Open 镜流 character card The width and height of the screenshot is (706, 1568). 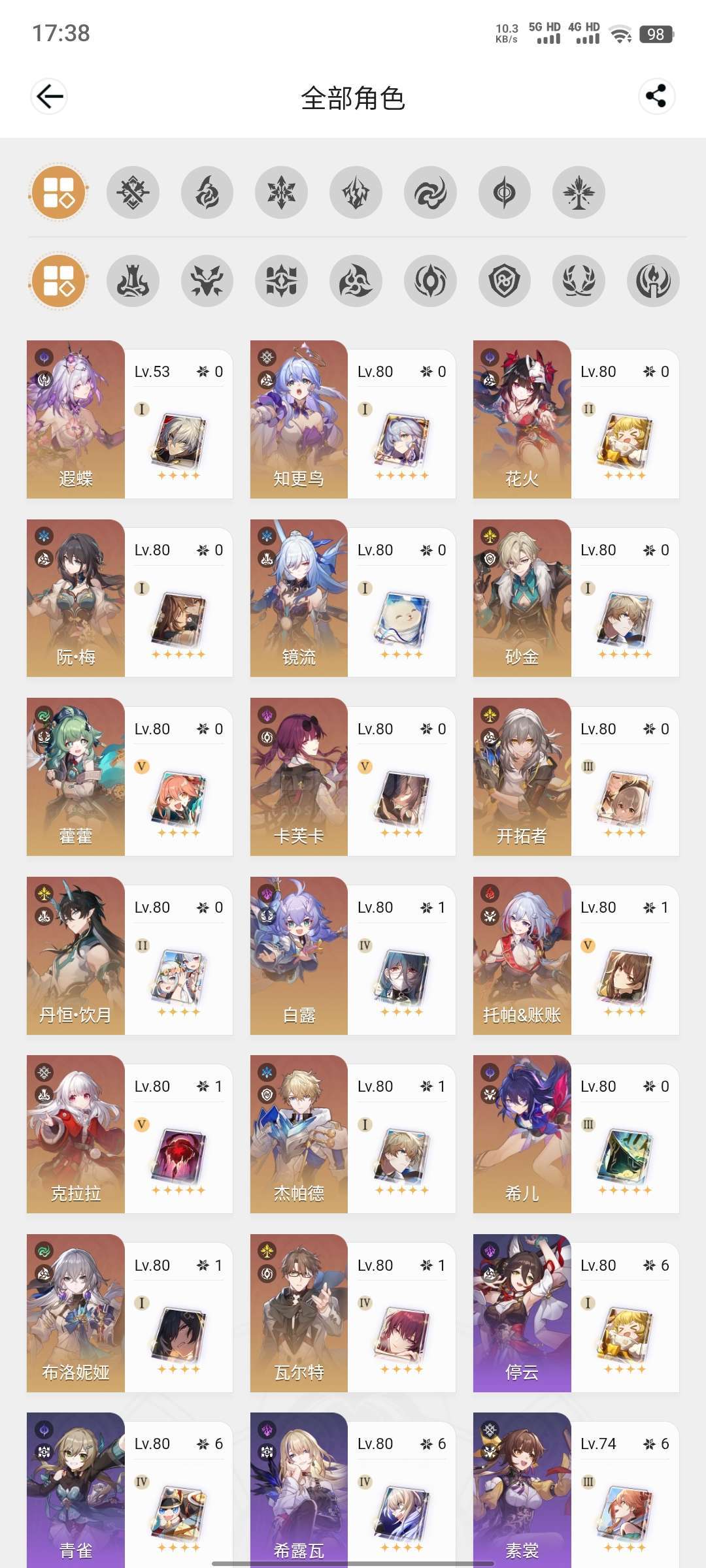353,598
